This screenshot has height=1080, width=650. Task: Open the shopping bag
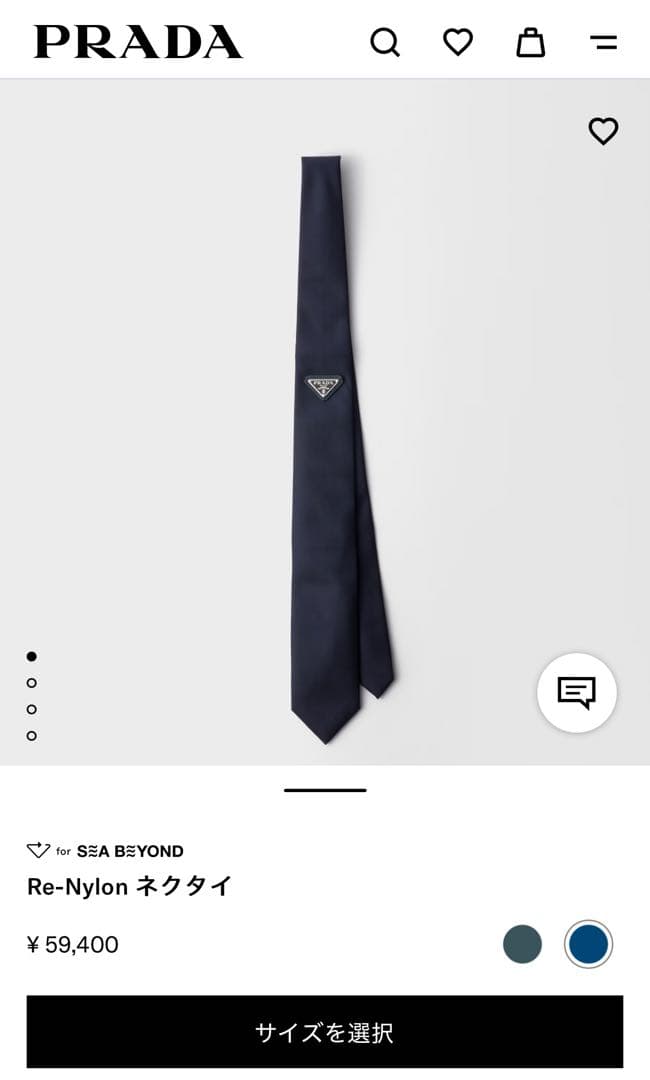pyautogui.click(x=530, y=42)
